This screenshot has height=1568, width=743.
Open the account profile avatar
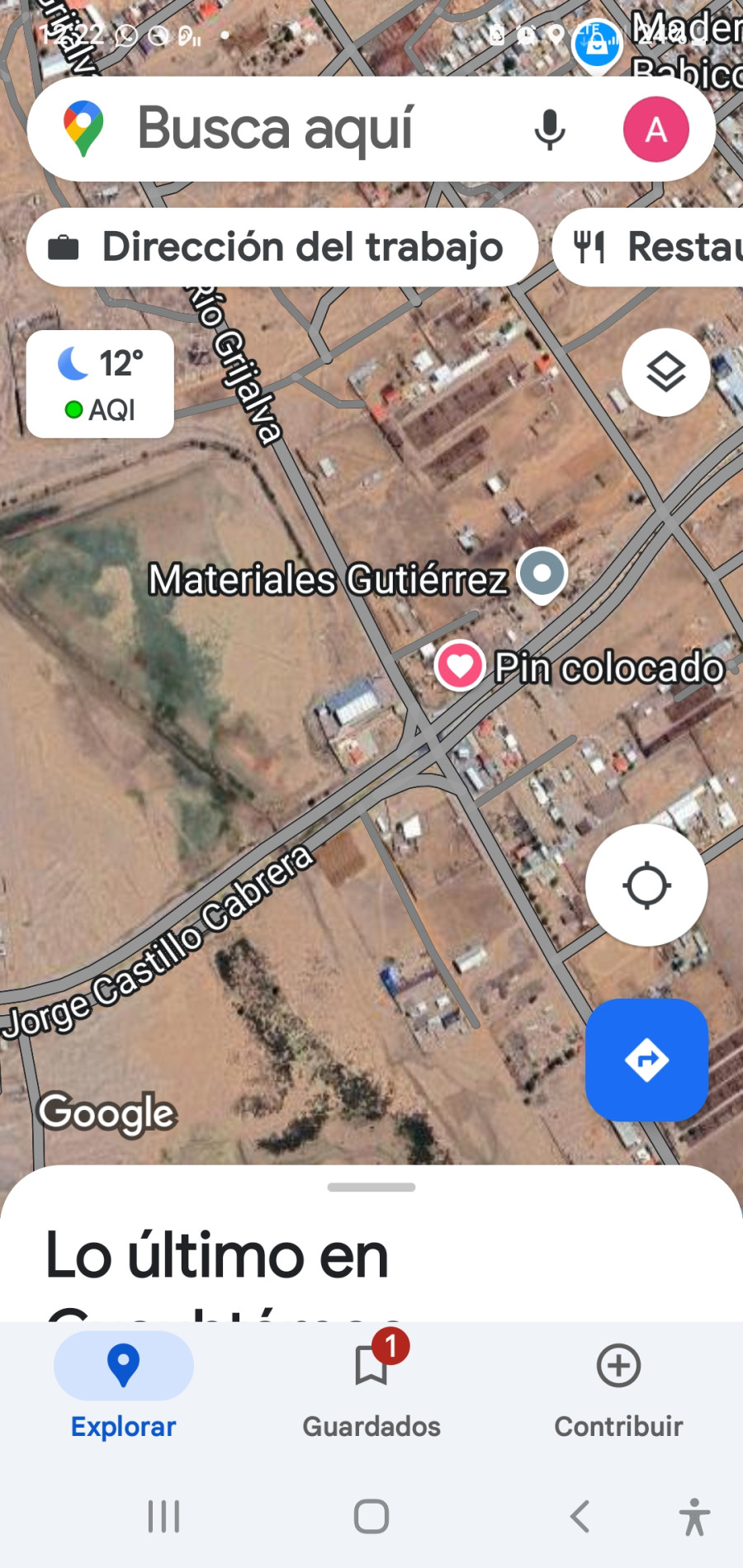655,130
